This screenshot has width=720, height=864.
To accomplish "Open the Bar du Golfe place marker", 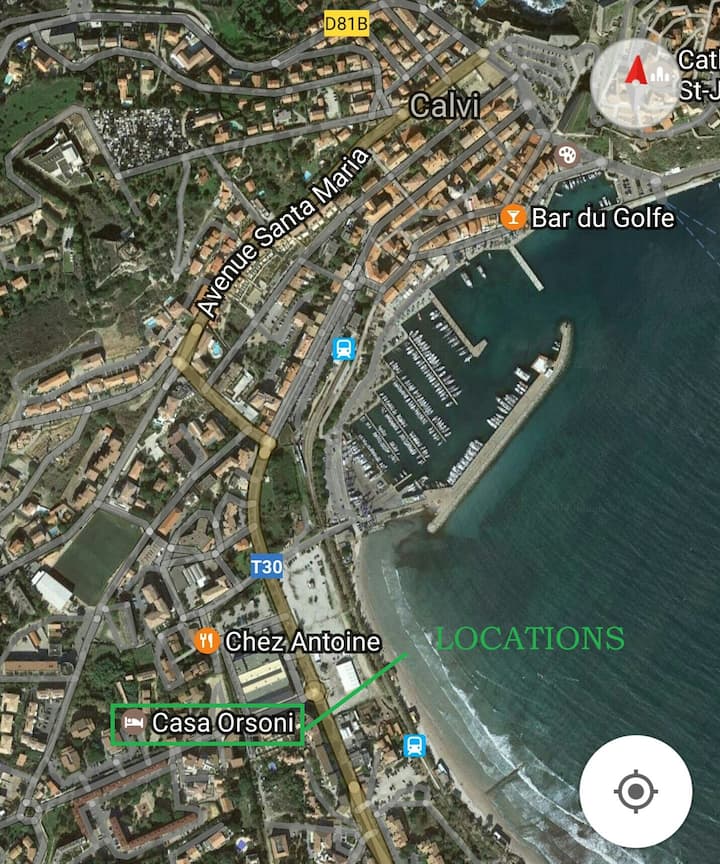I will (513, 217).
